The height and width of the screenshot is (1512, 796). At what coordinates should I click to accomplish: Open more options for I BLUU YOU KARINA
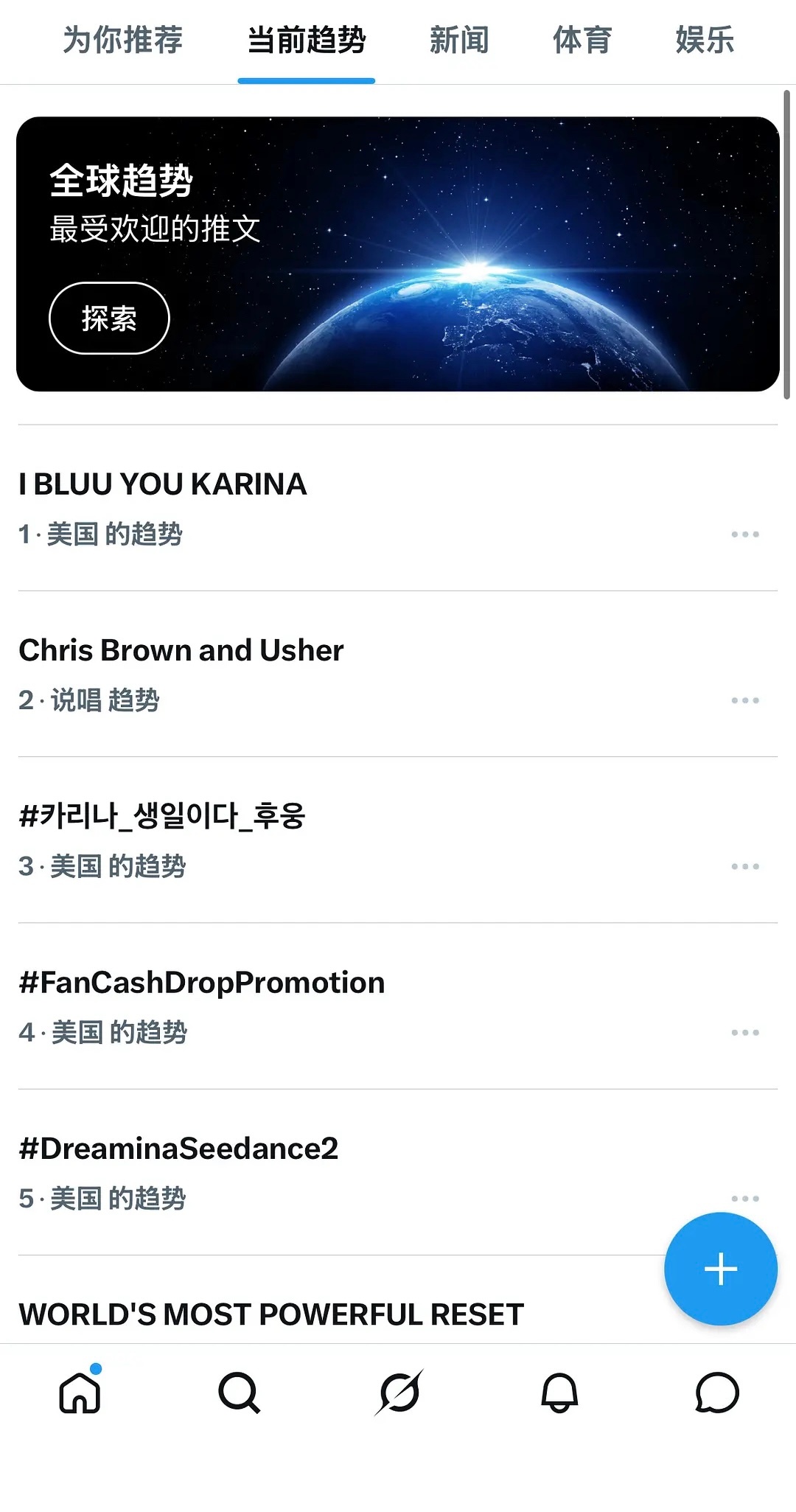point(747,534)
